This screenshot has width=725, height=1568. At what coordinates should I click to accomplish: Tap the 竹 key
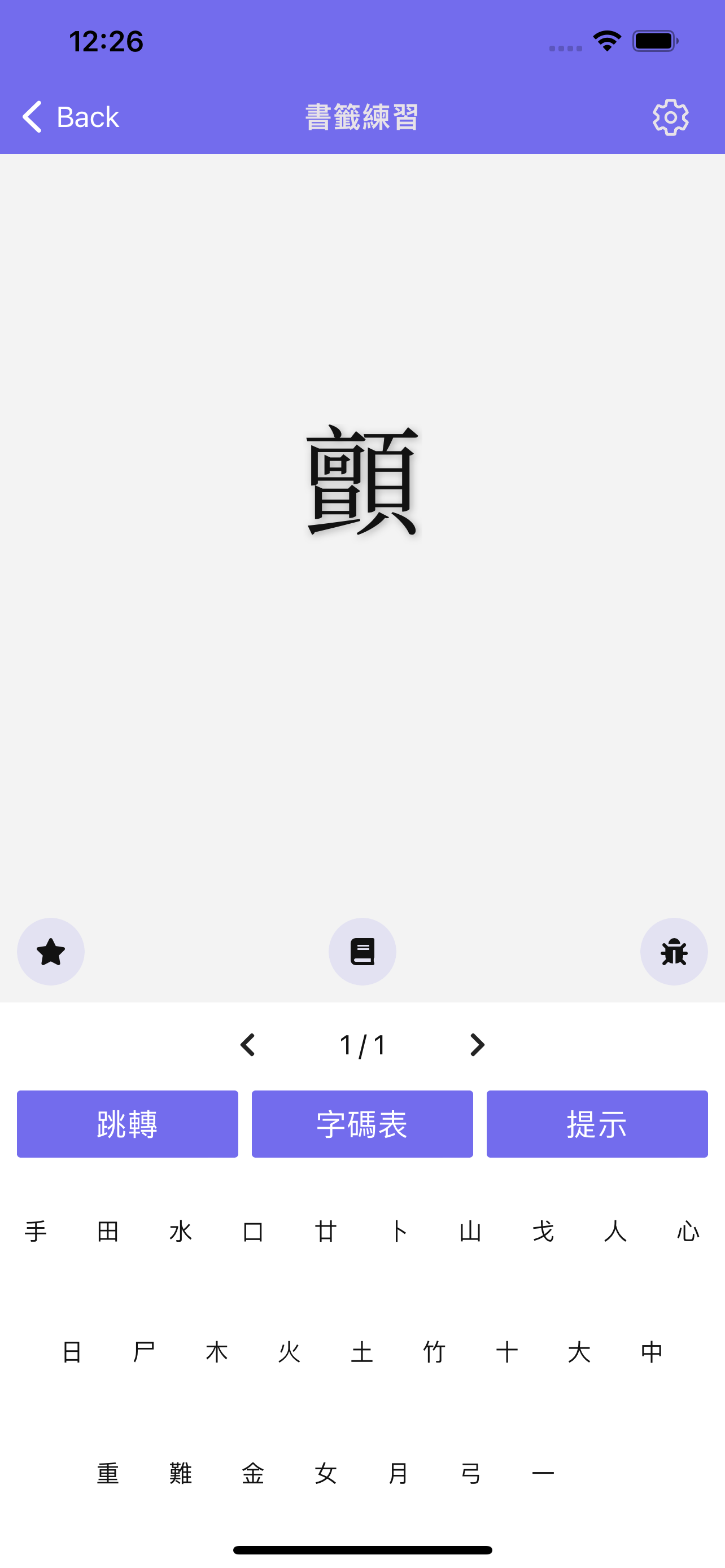(434, 1352)
